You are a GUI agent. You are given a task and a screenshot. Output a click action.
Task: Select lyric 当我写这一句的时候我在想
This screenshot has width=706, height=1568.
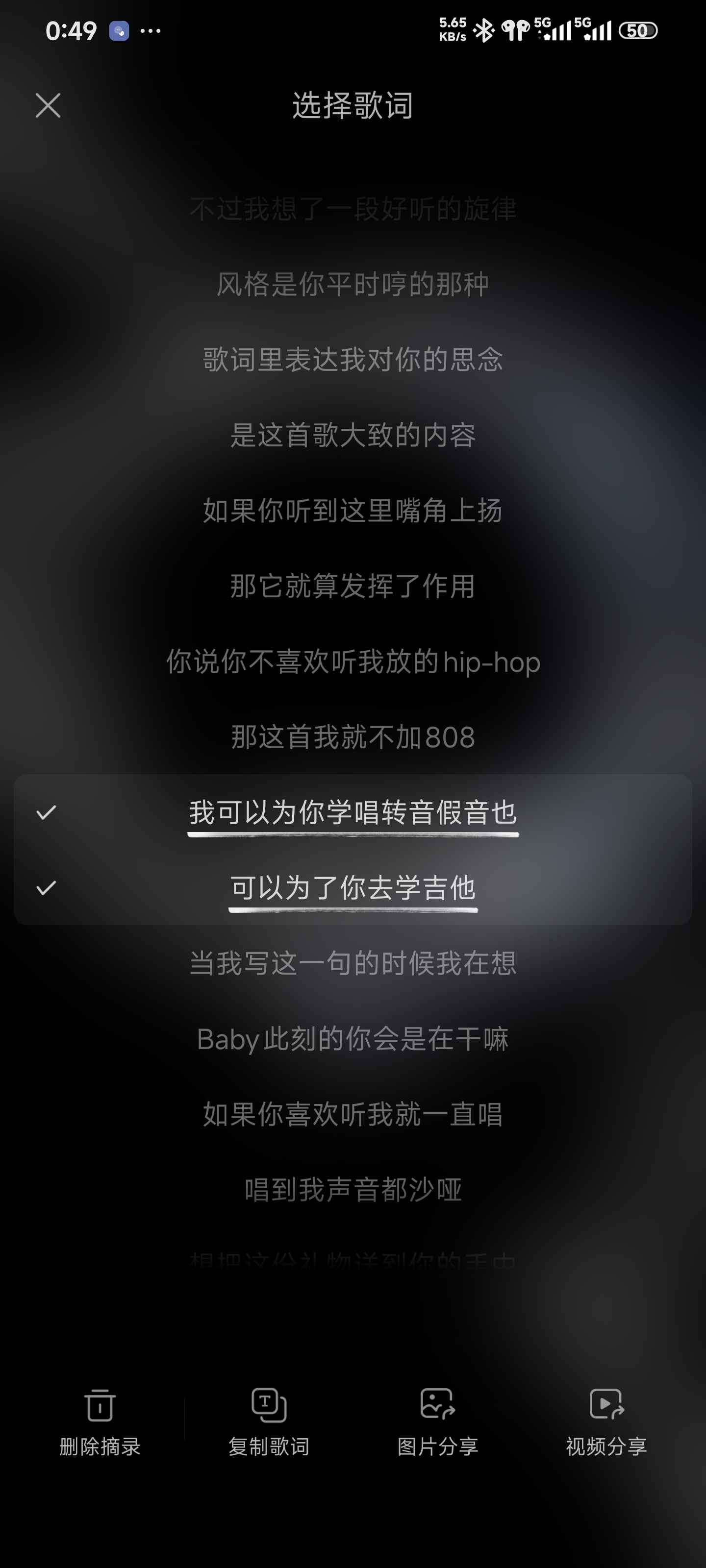(x=353, y=963)
